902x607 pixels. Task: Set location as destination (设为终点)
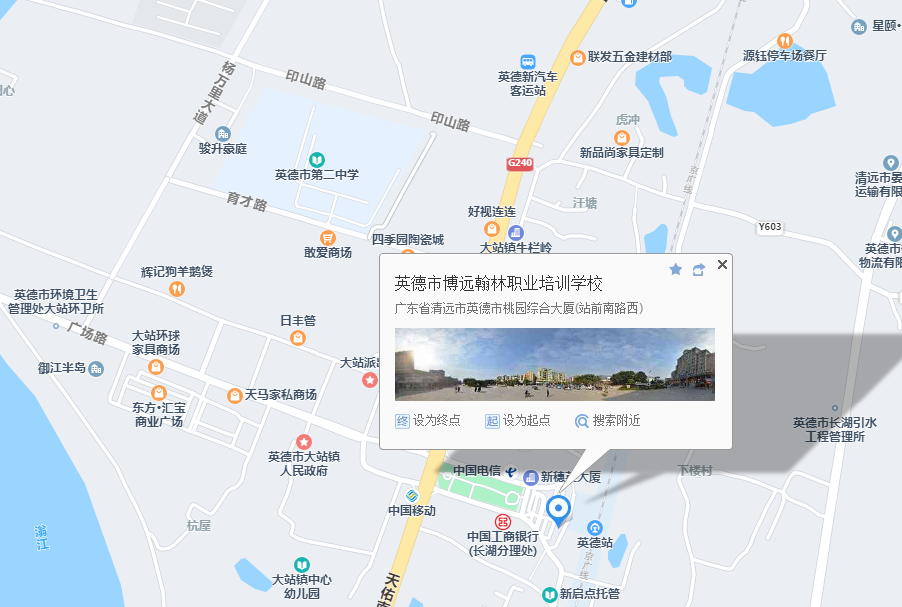coord(428,421)
